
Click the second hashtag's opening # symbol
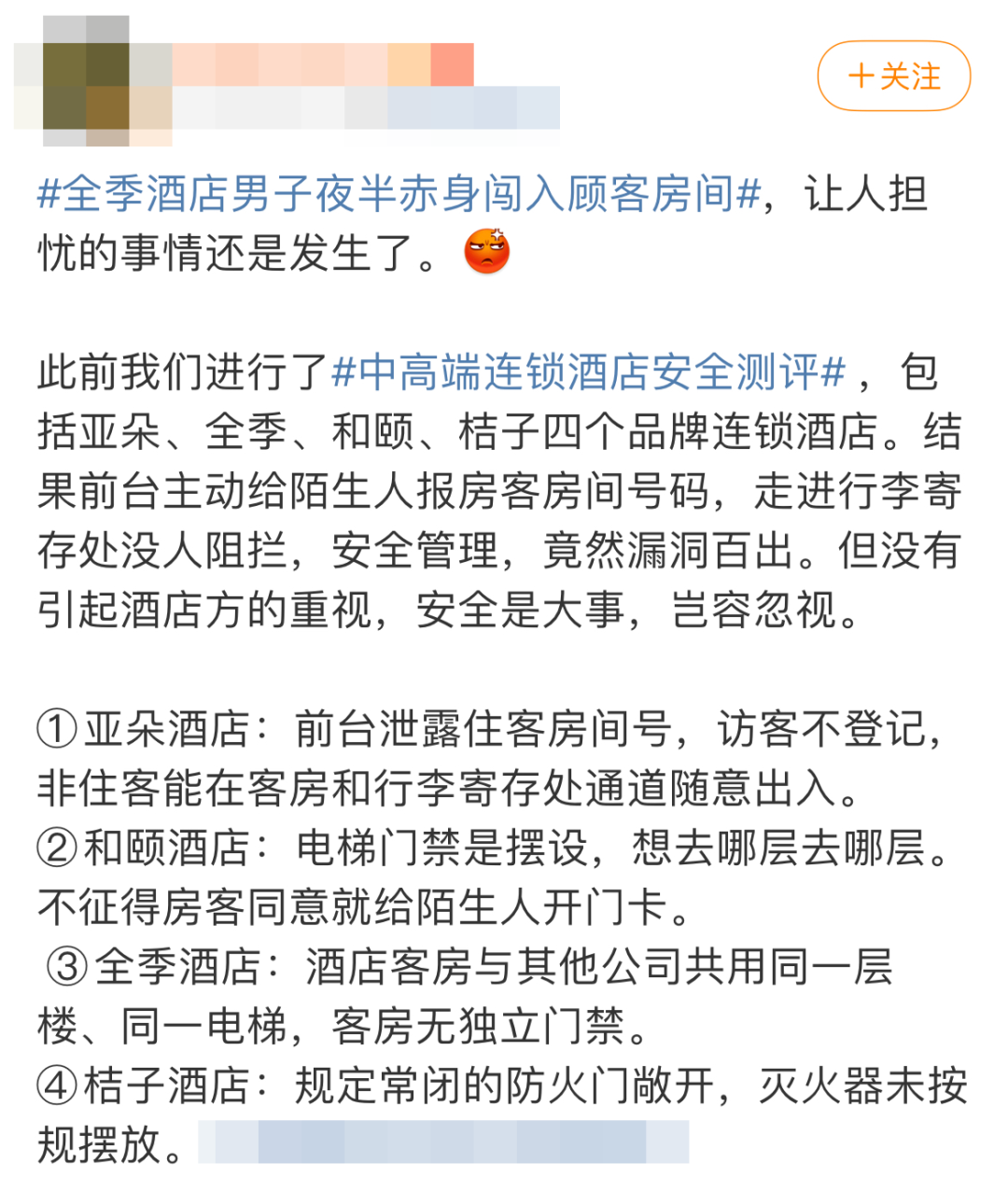tap(343, 372)
